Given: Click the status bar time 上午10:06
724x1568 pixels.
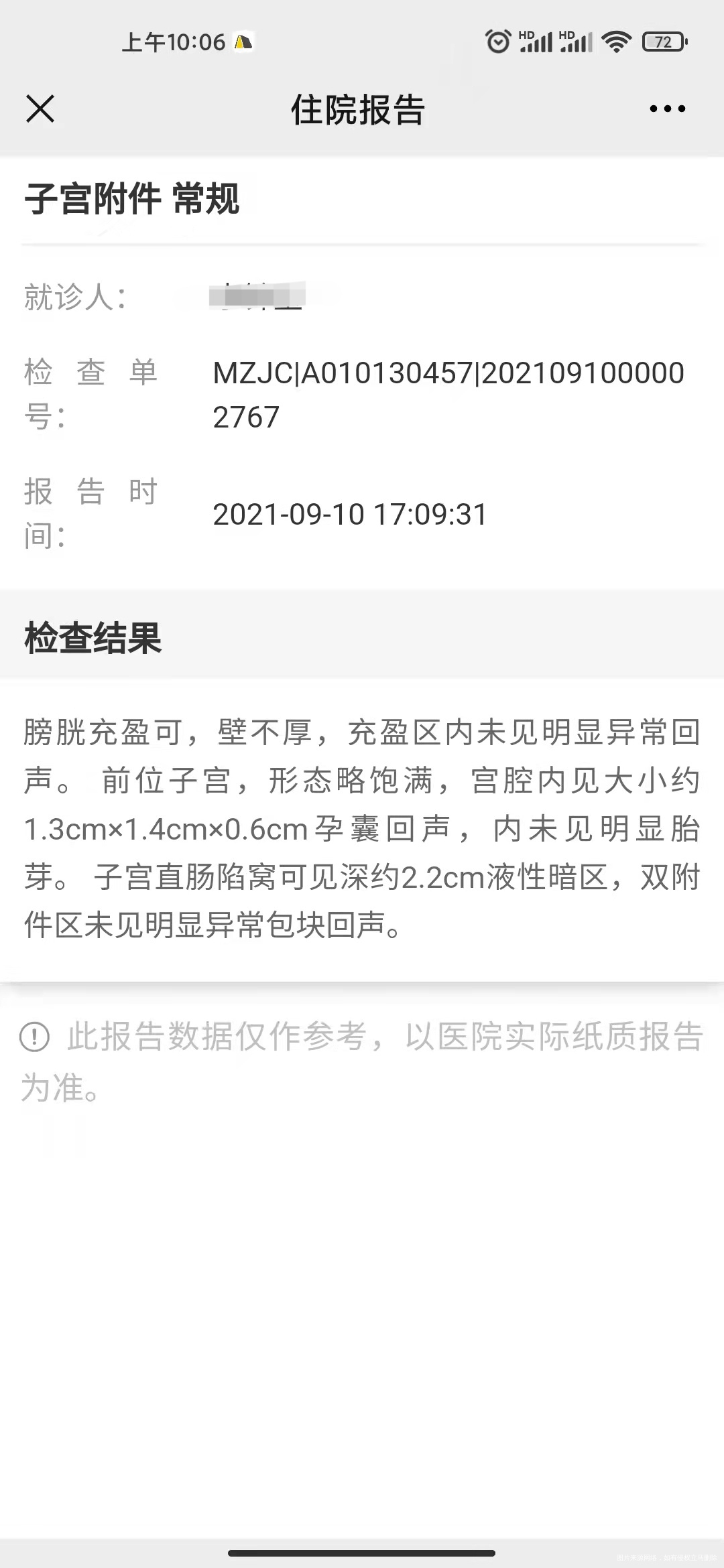Looking at the screenshot, I should pos(173,42).
